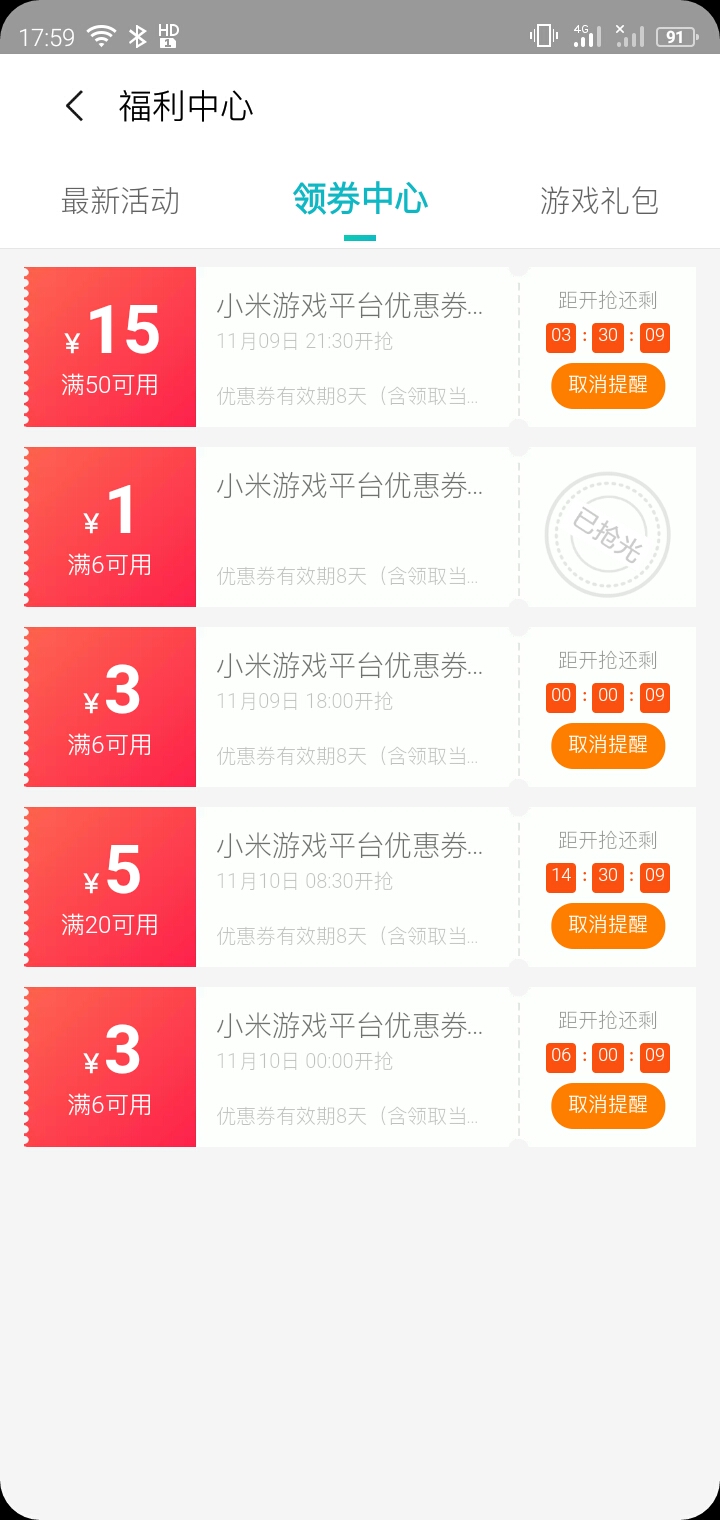Cancel reminder for the ¥15 coupon

608,386
